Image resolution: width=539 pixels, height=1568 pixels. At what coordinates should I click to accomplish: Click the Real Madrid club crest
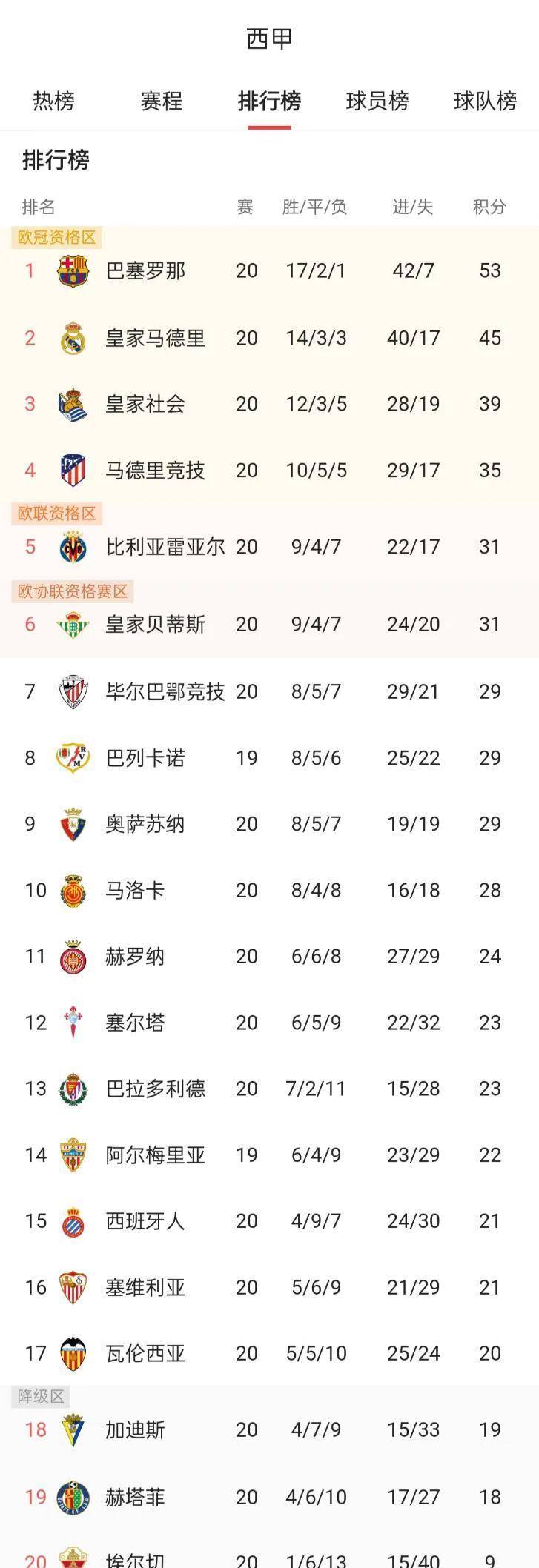(72, 337)
